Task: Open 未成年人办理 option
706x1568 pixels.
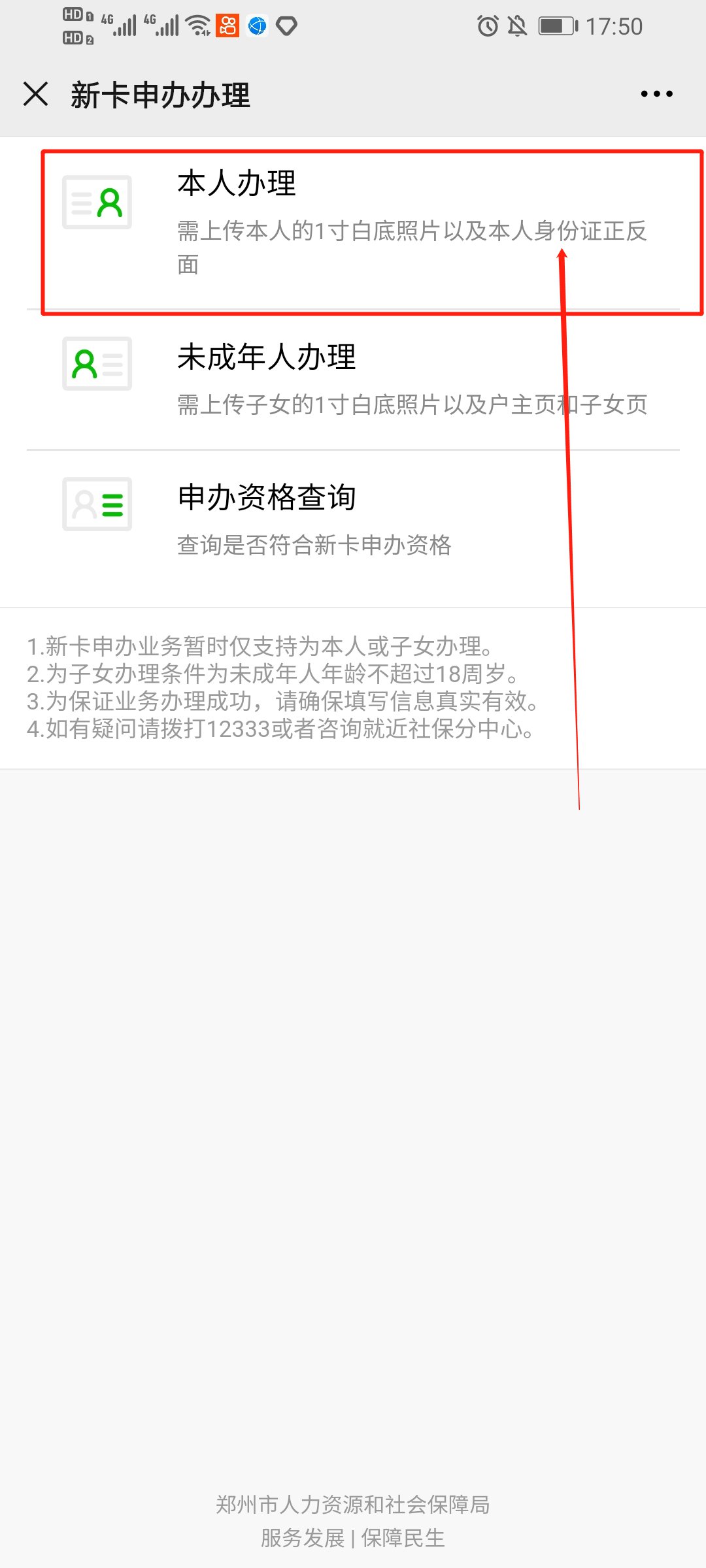Action: (353, 379)
